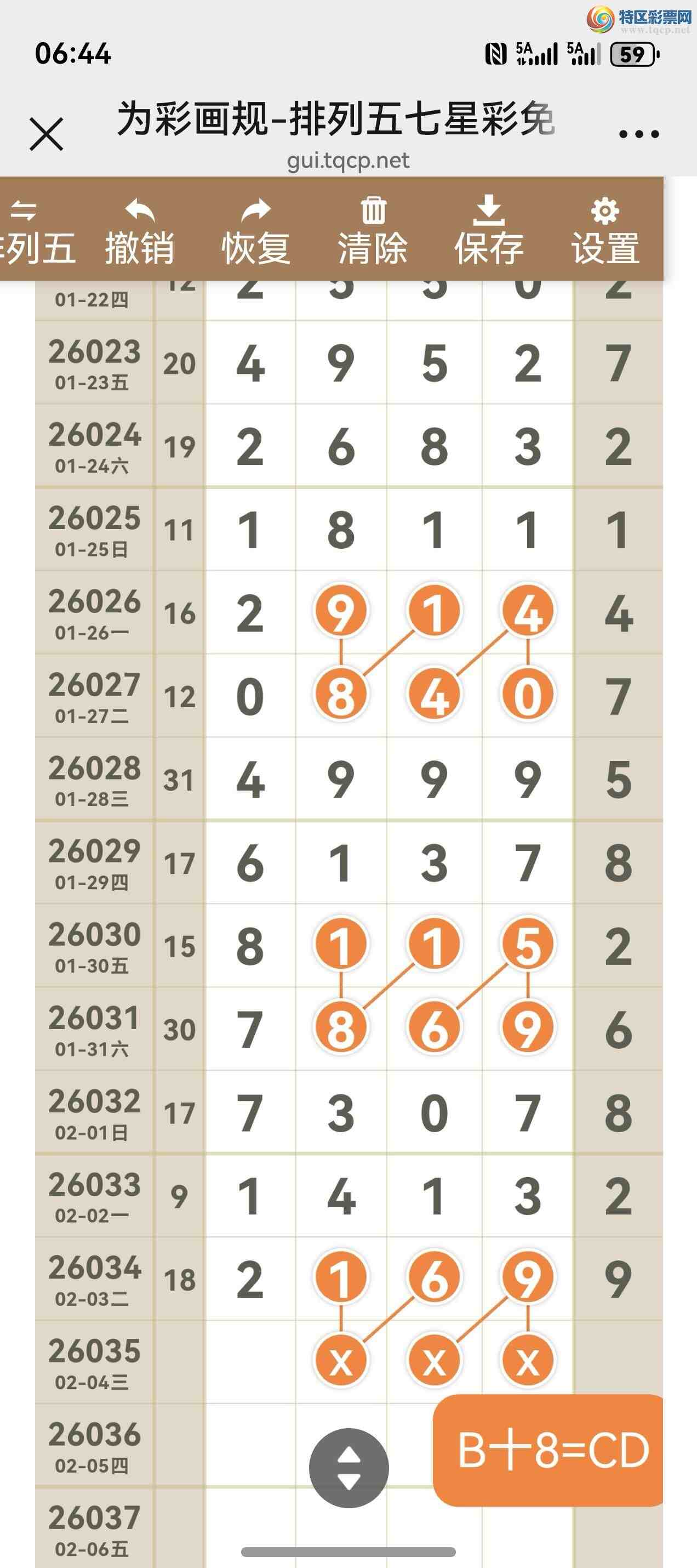Save the chart with 保存
The height and width of the screenshot is (1568, 697).
(x=488, y=232)
